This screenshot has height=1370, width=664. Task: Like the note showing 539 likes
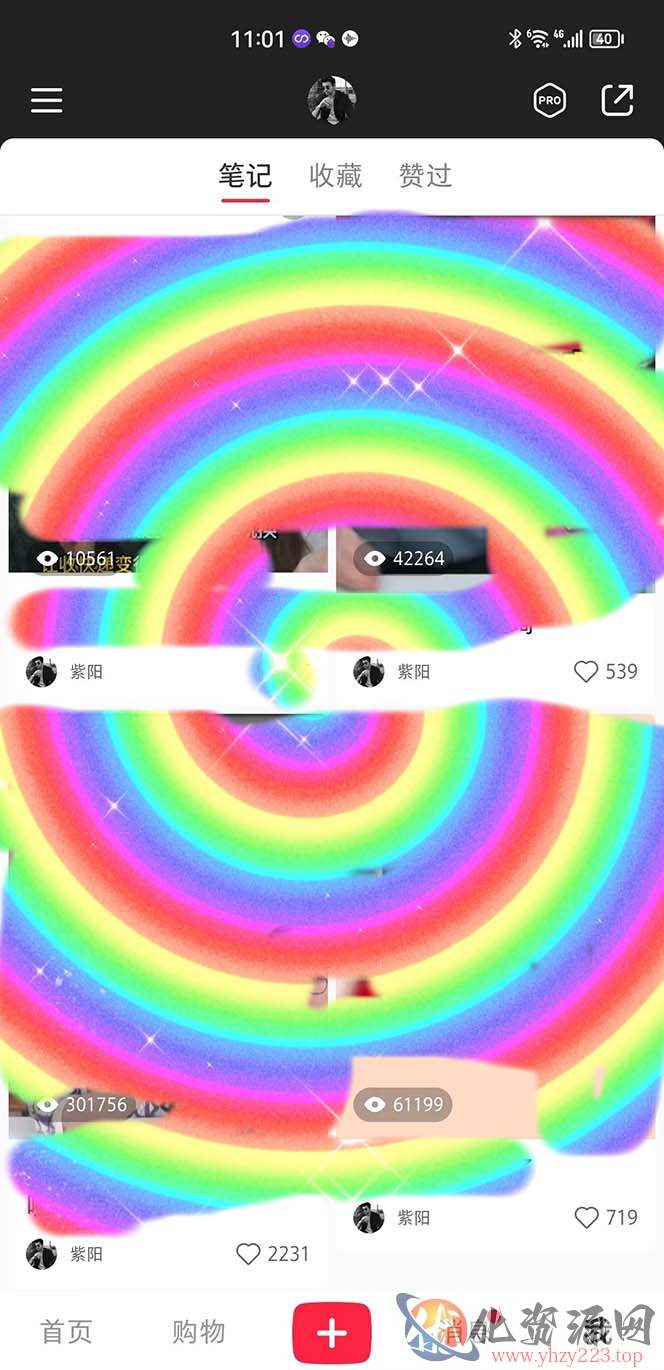click(586, 672)
